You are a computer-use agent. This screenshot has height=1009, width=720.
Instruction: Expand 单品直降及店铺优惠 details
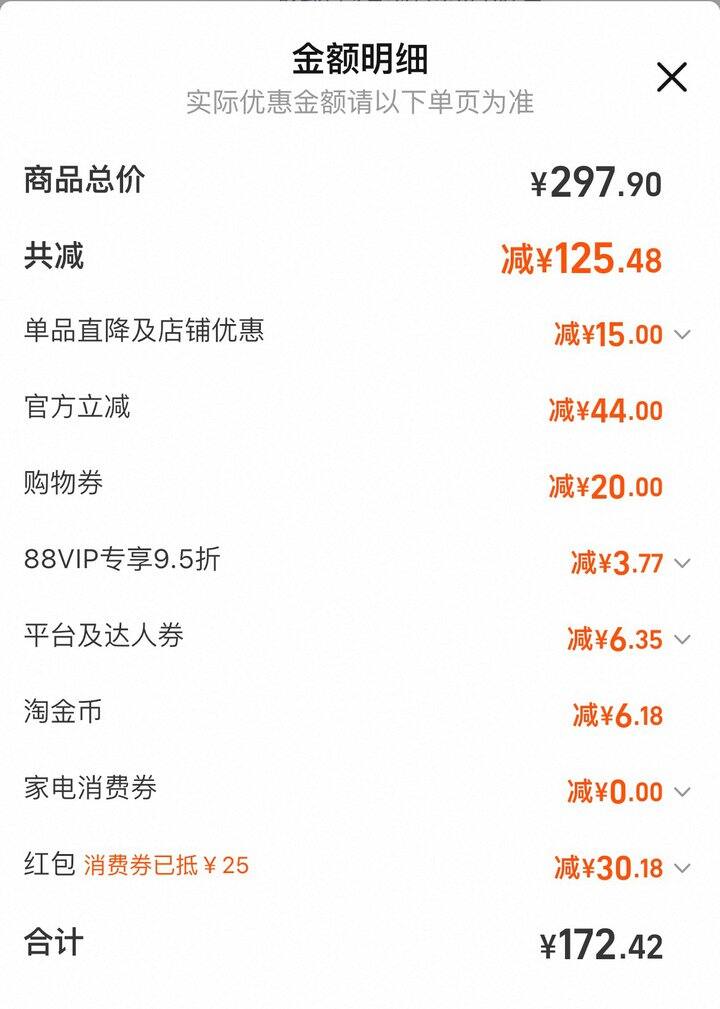682,334
